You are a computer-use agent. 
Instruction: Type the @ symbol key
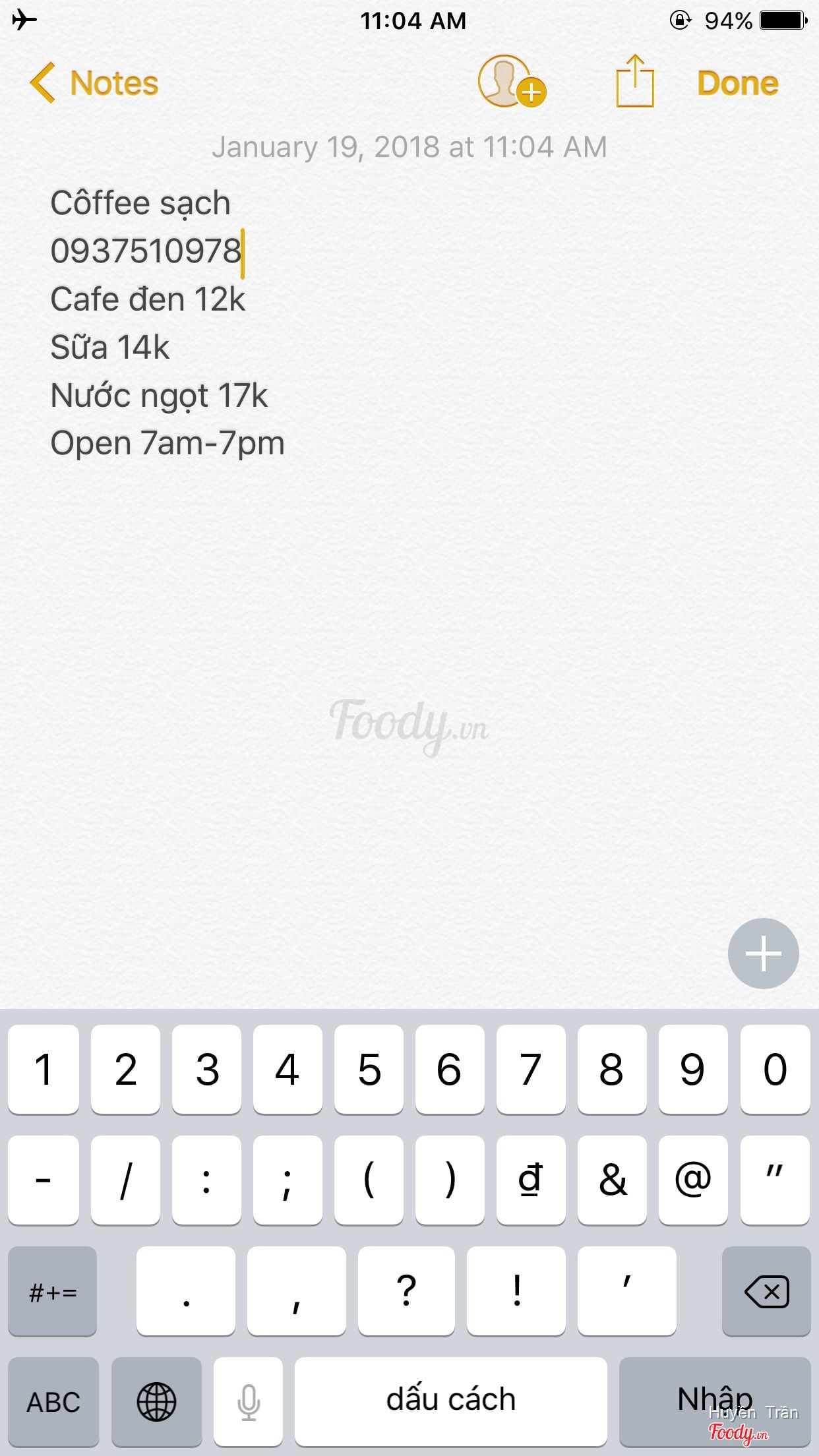(x=693, y=1180)
